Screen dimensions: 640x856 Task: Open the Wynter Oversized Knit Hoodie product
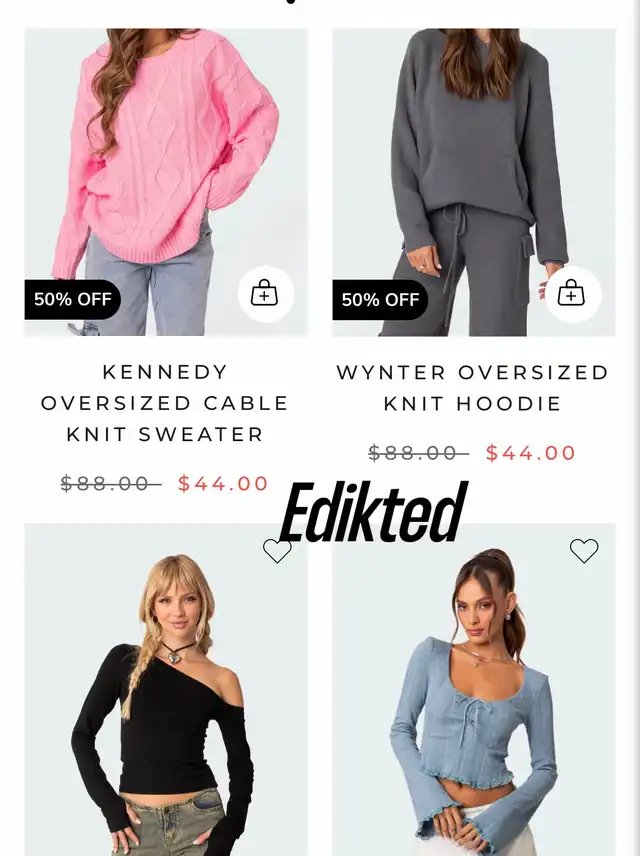pos(473,387)
